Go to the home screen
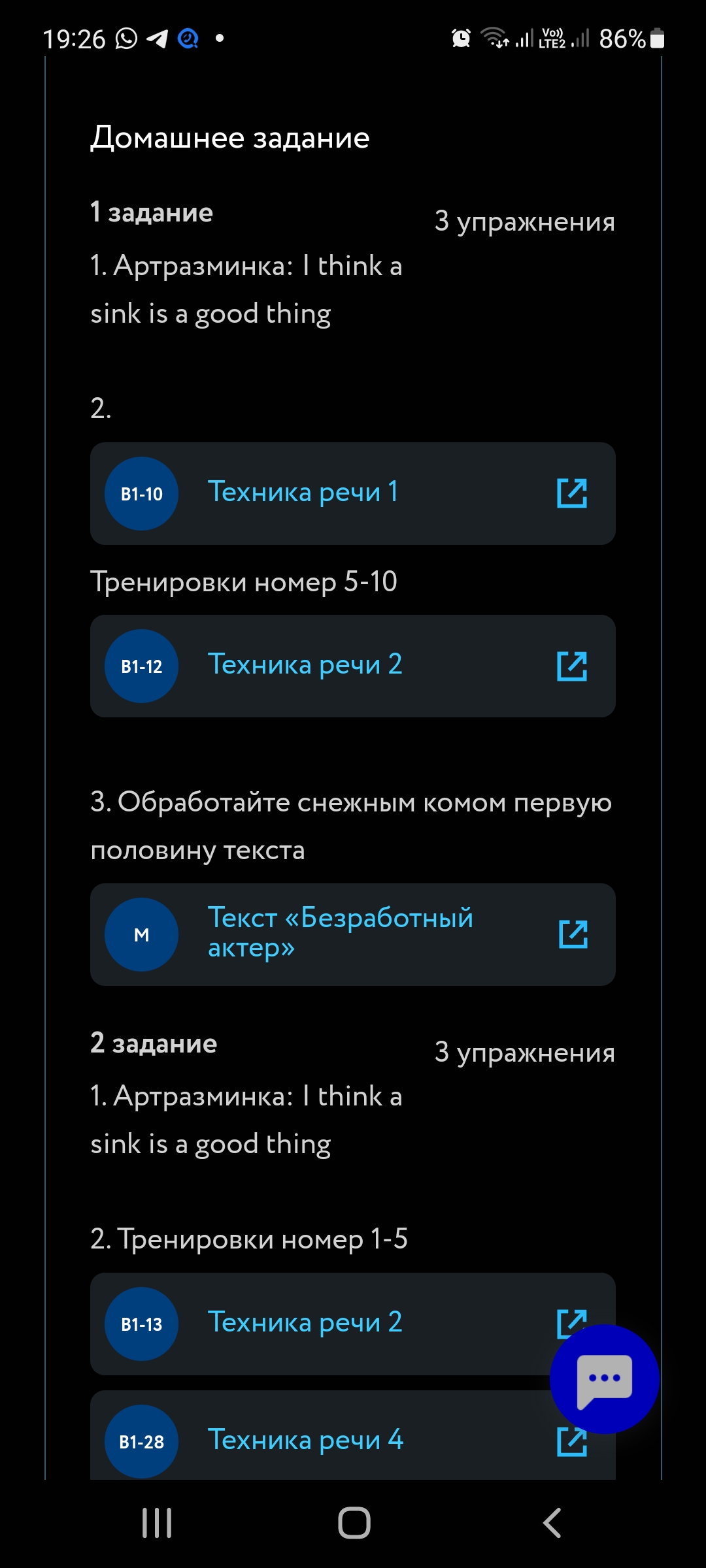Image resolution: width=706 pixels, height=1568 pixels. [354, 1523]
